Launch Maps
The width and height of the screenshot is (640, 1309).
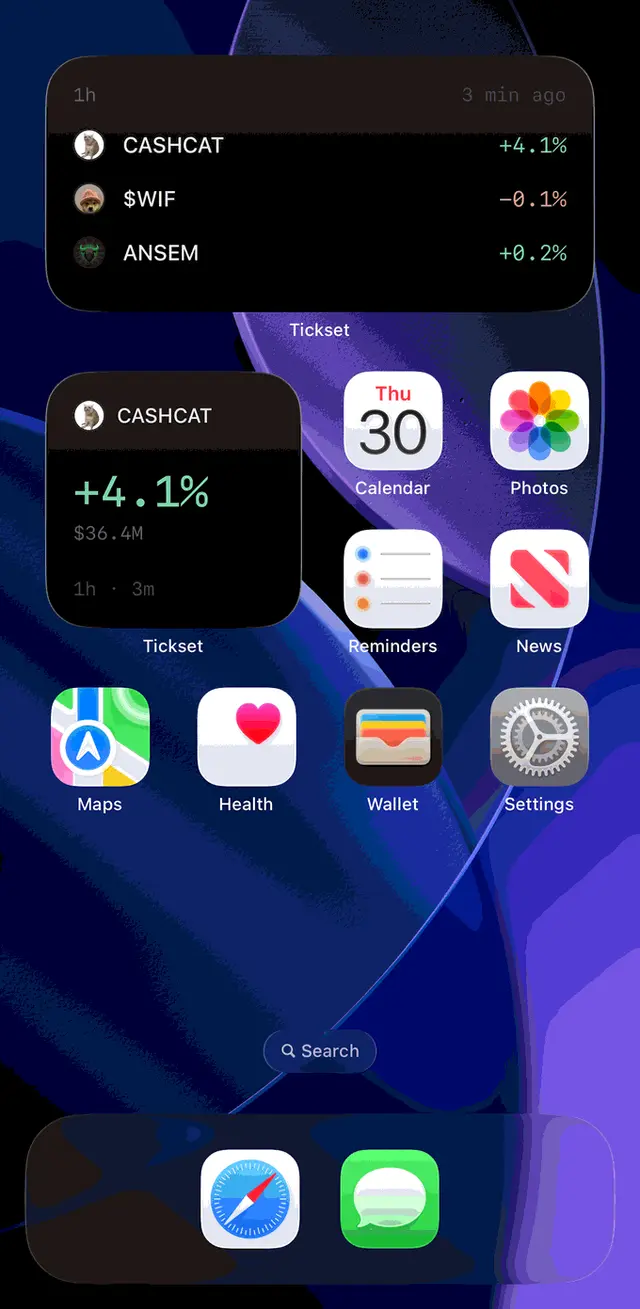pyautogui.click(x=100, y=737)
